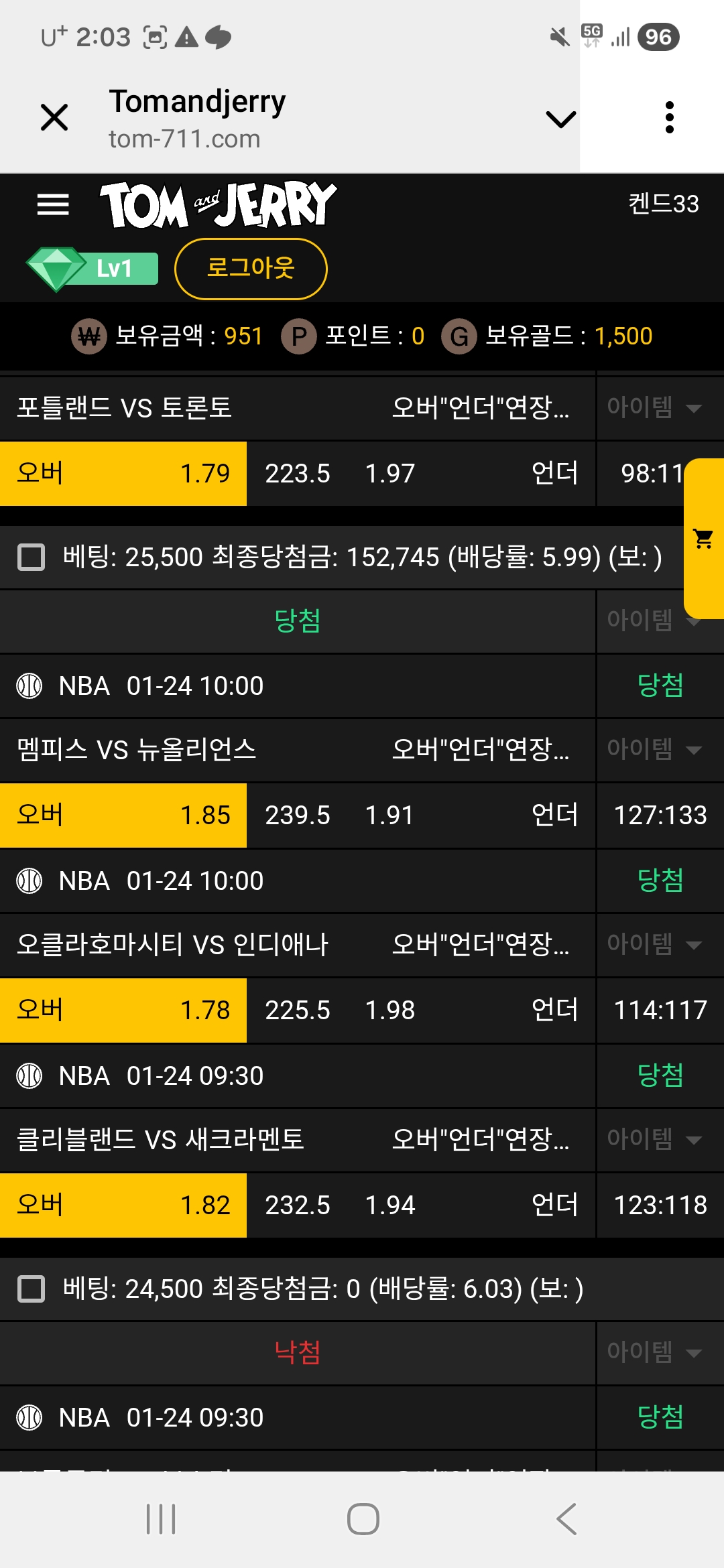Open the yellow betting cart
The width and height of the screenshot is (724, 1568).
pyautogui.click(x=703, y=539)
